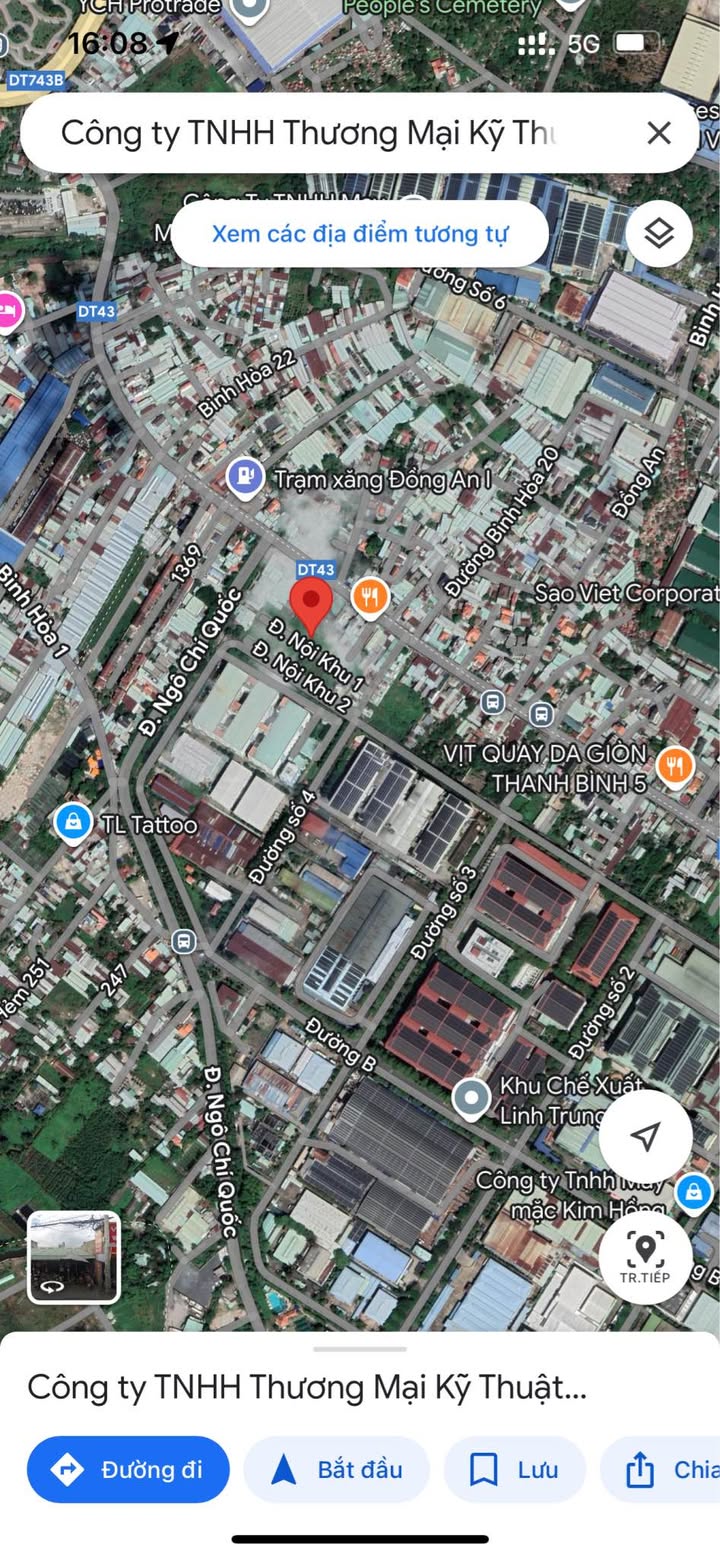Center map on my current location
The height and width of the screenshot is (1557, 720).
[646, 1136]
